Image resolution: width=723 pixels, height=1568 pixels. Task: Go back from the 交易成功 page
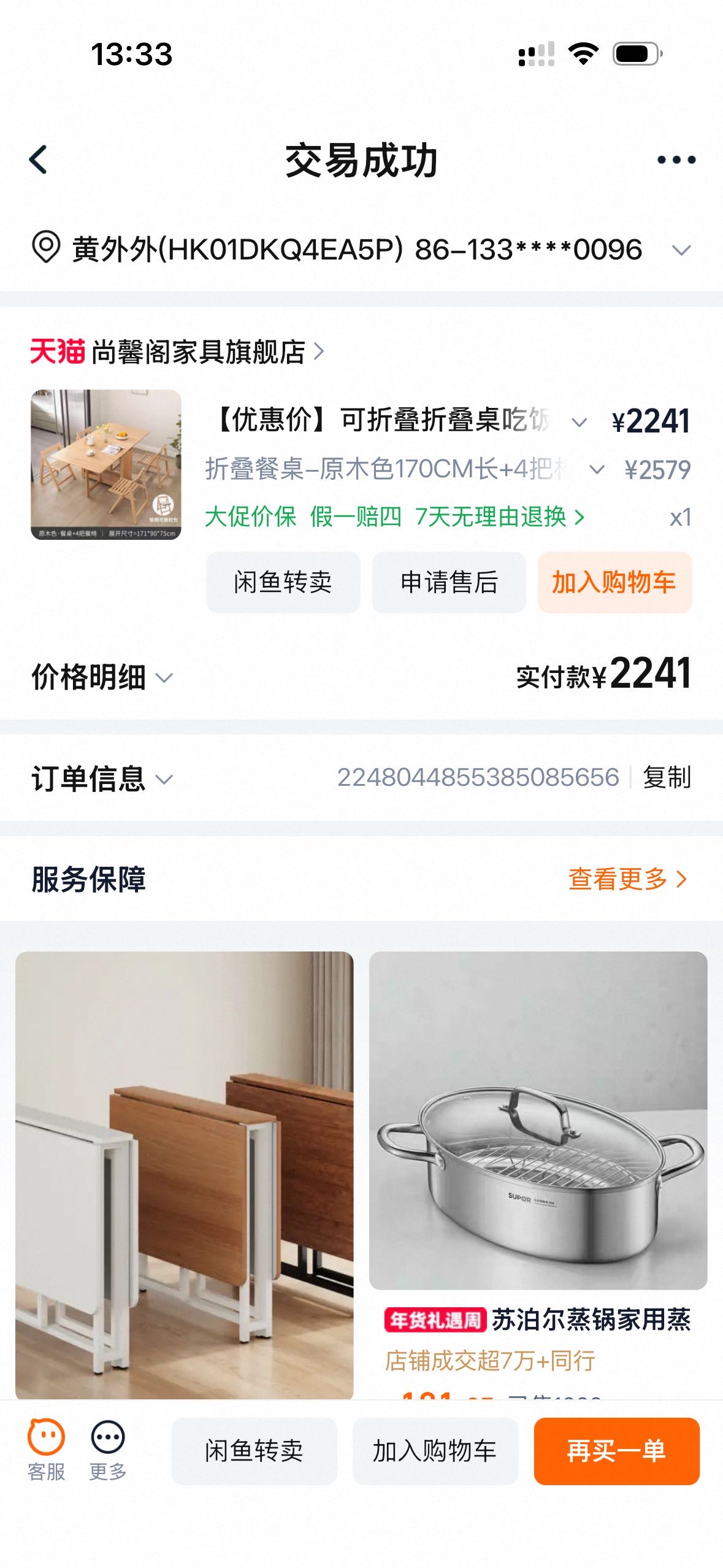click(x=39, y=160)
